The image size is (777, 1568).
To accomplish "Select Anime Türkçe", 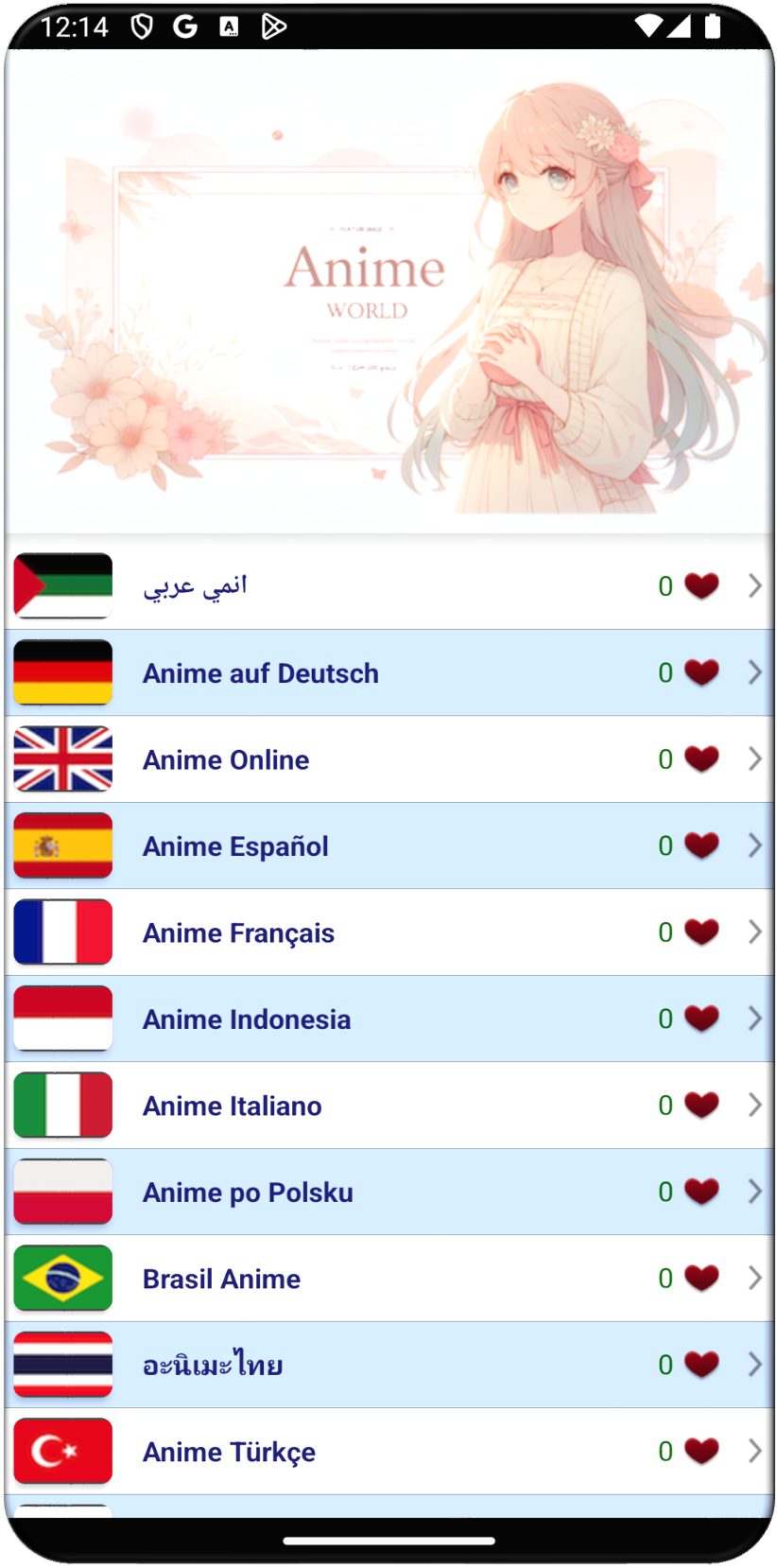I will [x=388, y=1452].
